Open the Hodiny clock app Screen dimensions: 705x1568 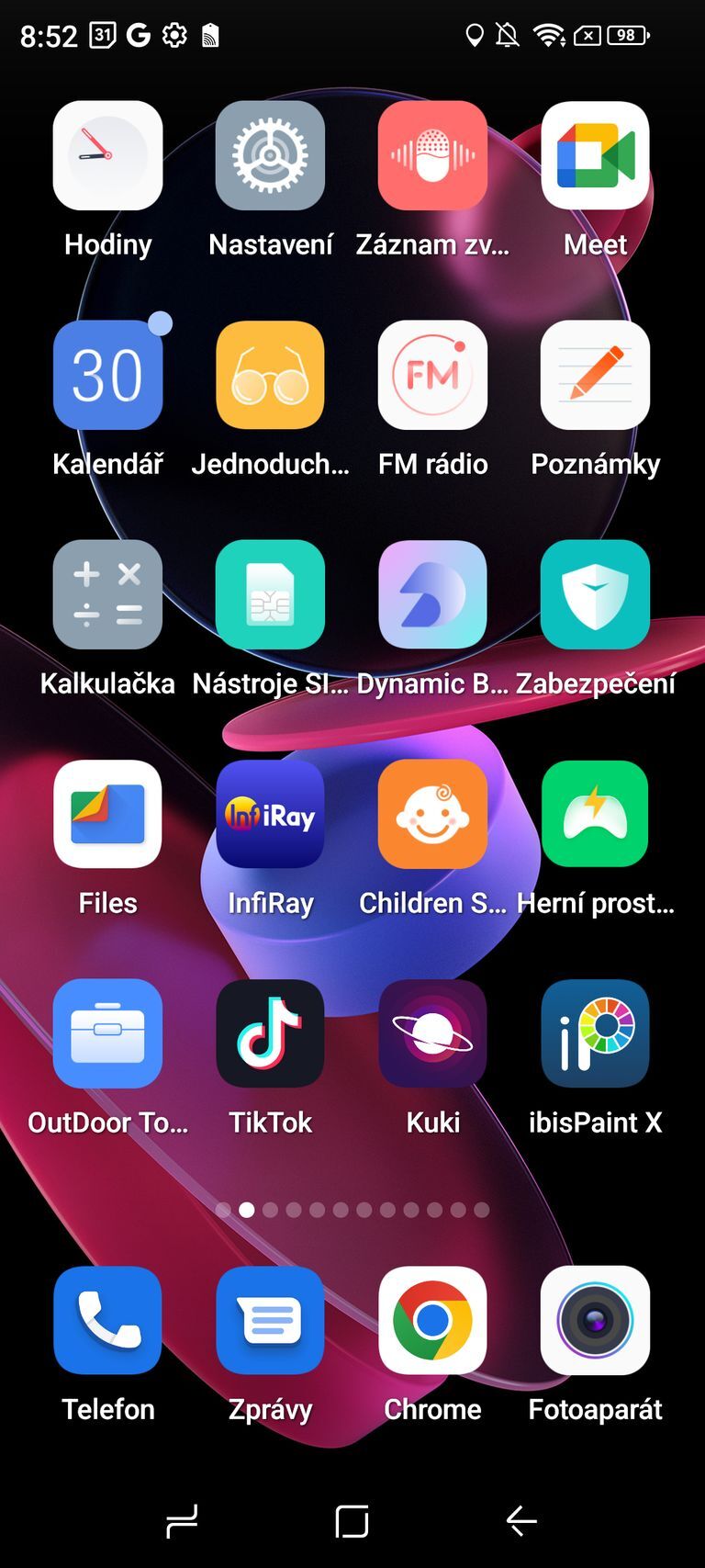107,156
